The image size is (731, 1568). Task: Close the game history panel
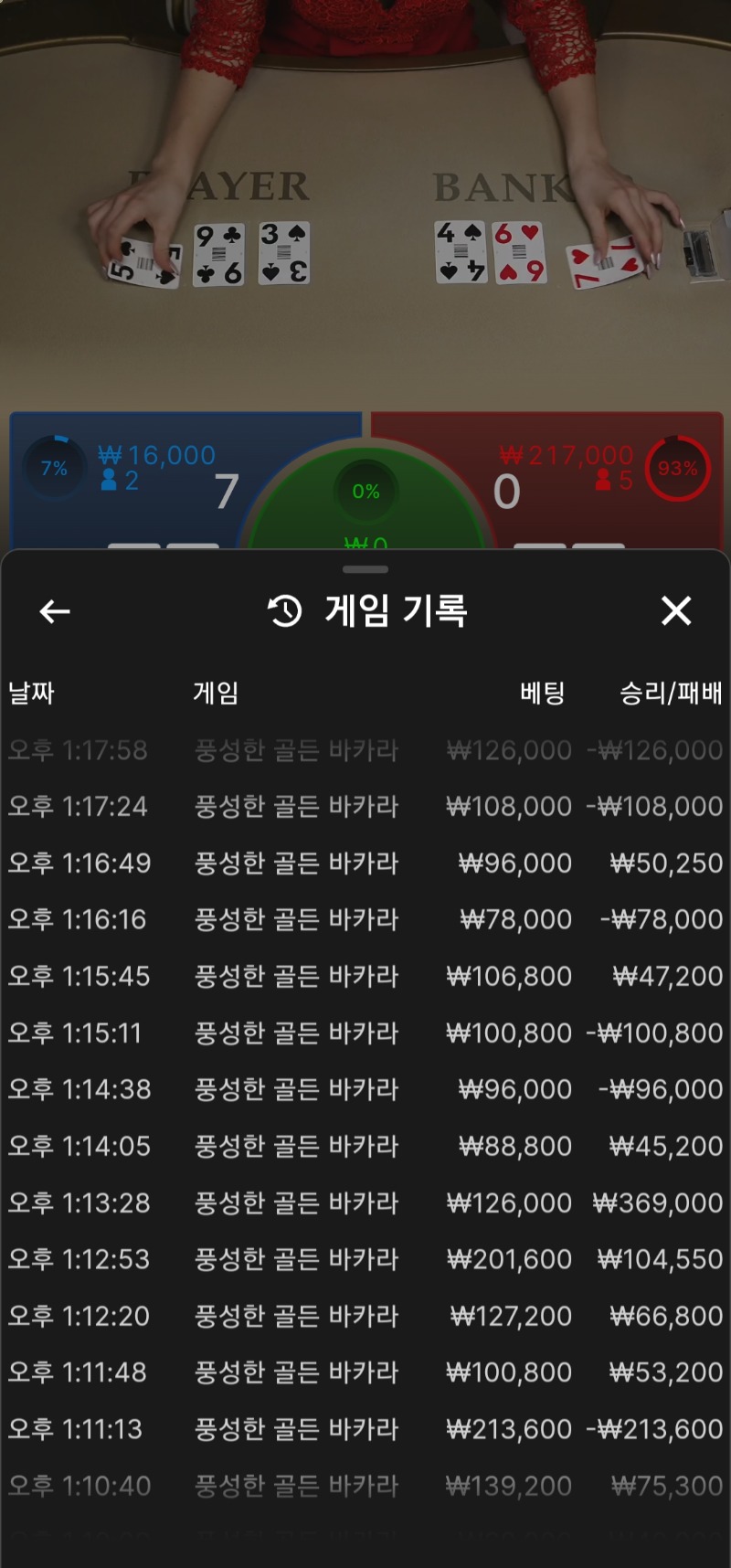tap(676, 610)
